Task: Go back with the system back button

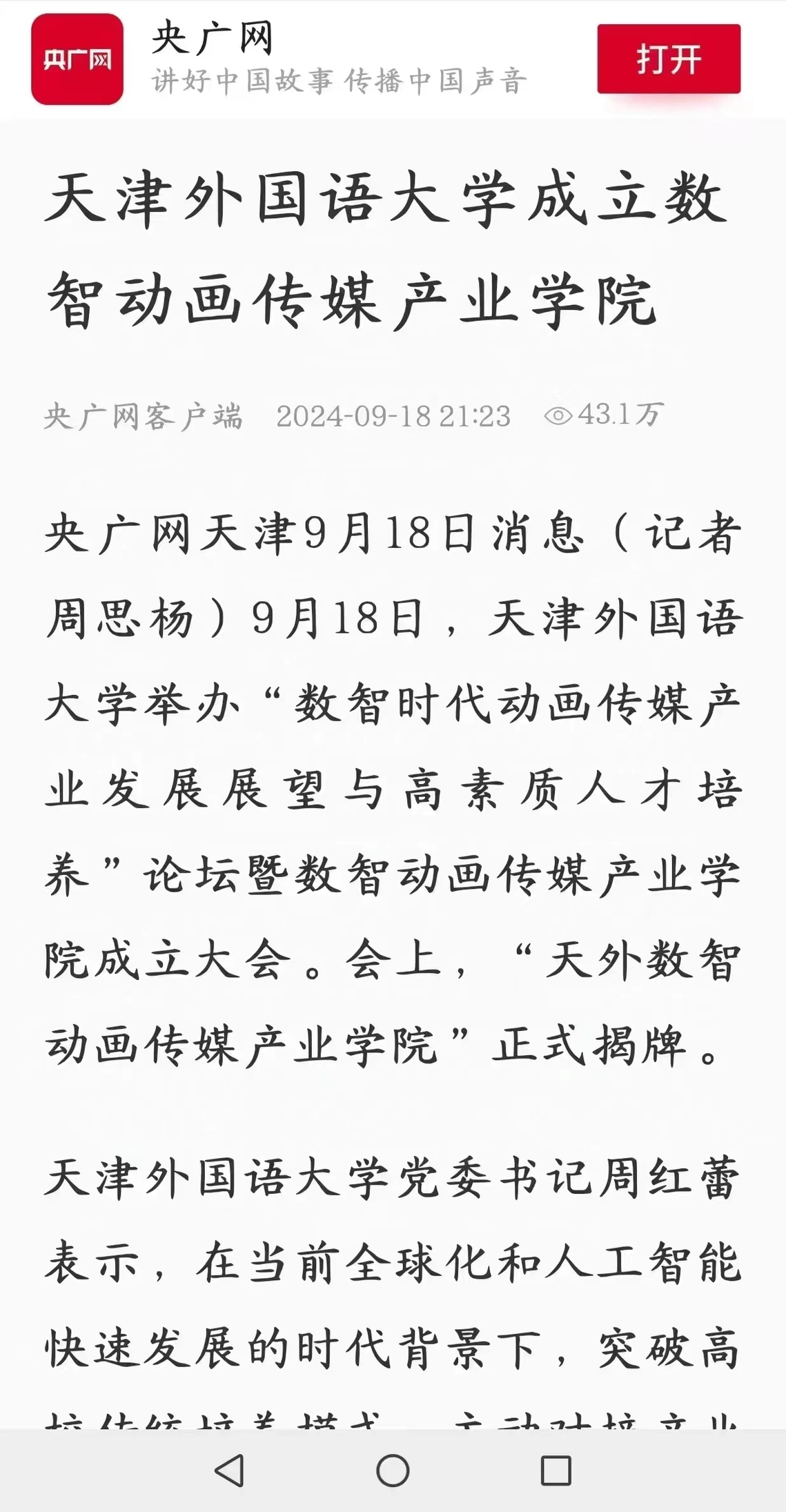Action: 230,1469
